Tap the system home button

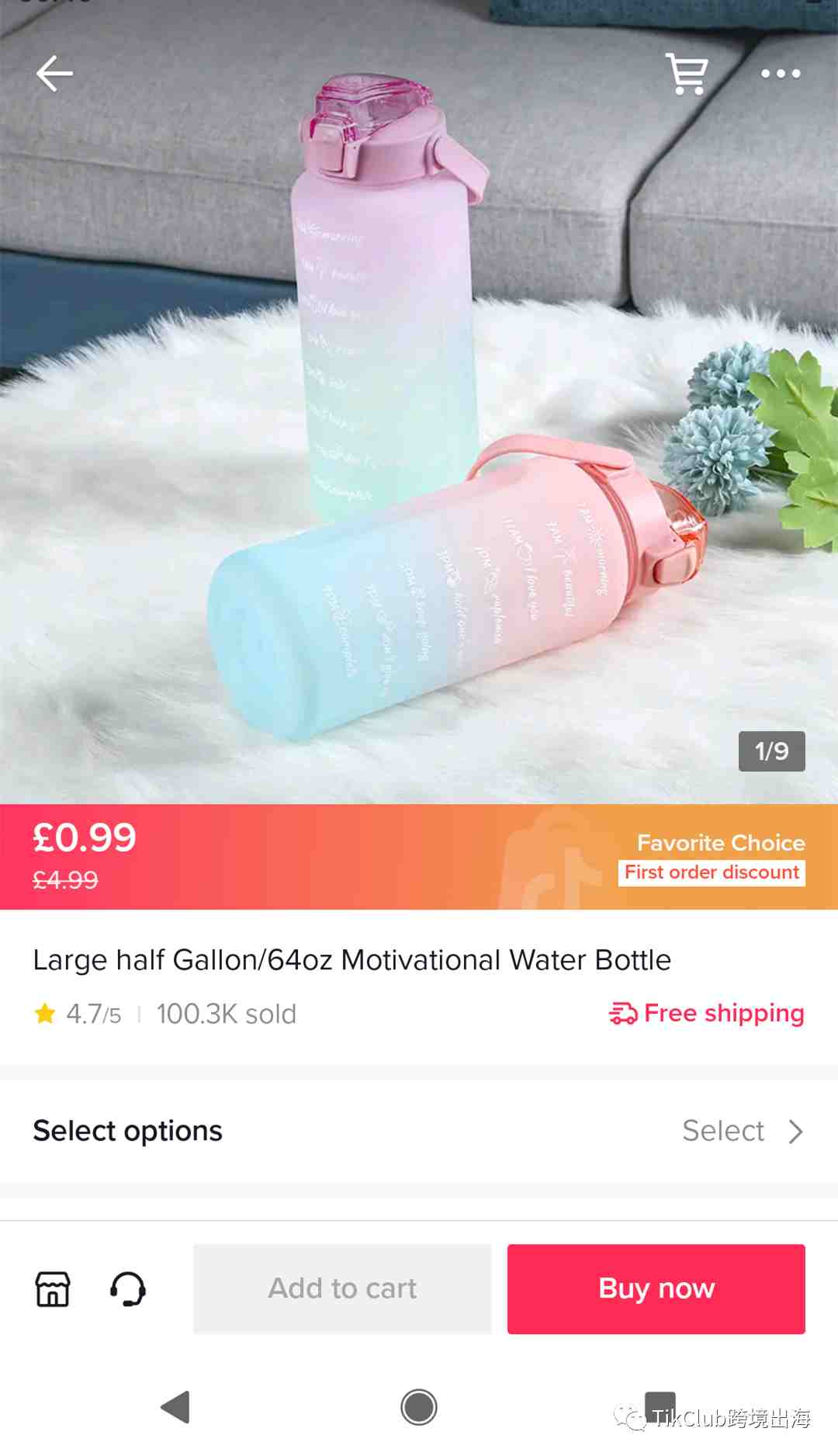coord(419,1407)
